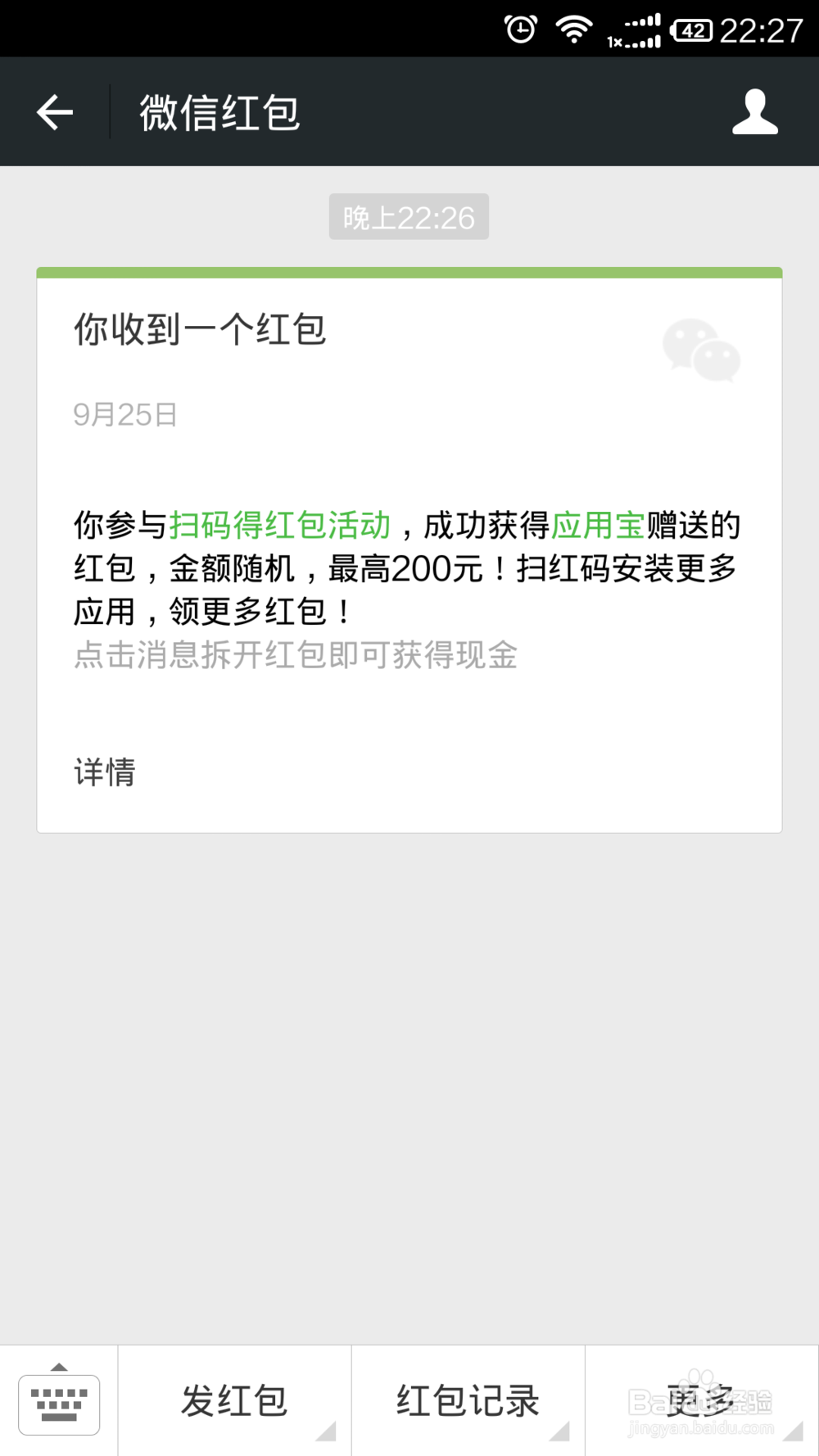Image resolution: width=819 pixels, height=1456 pixels.
Task: Select 发红包 from the bottom bar
Action: [233, 1400]
